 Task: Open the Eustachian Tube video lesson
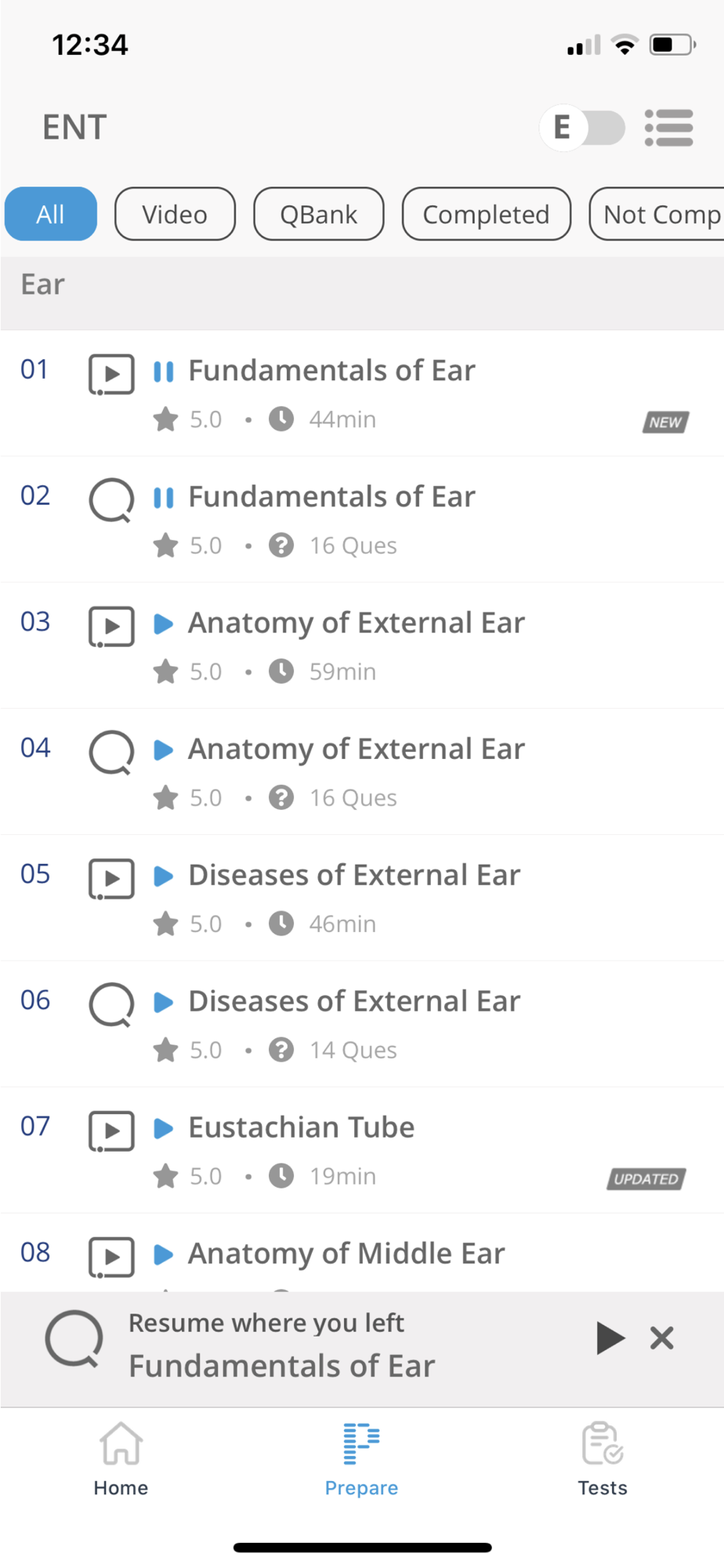pyautogui.click(x=362, y=1150)
